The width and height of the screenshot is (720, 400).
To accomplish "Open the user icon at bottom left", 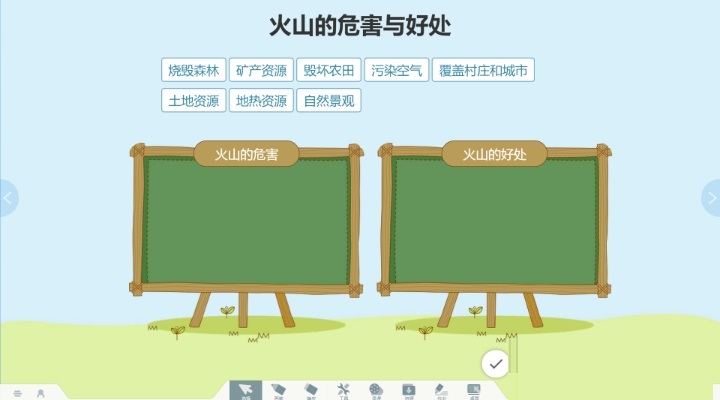I will click(40, 393).
